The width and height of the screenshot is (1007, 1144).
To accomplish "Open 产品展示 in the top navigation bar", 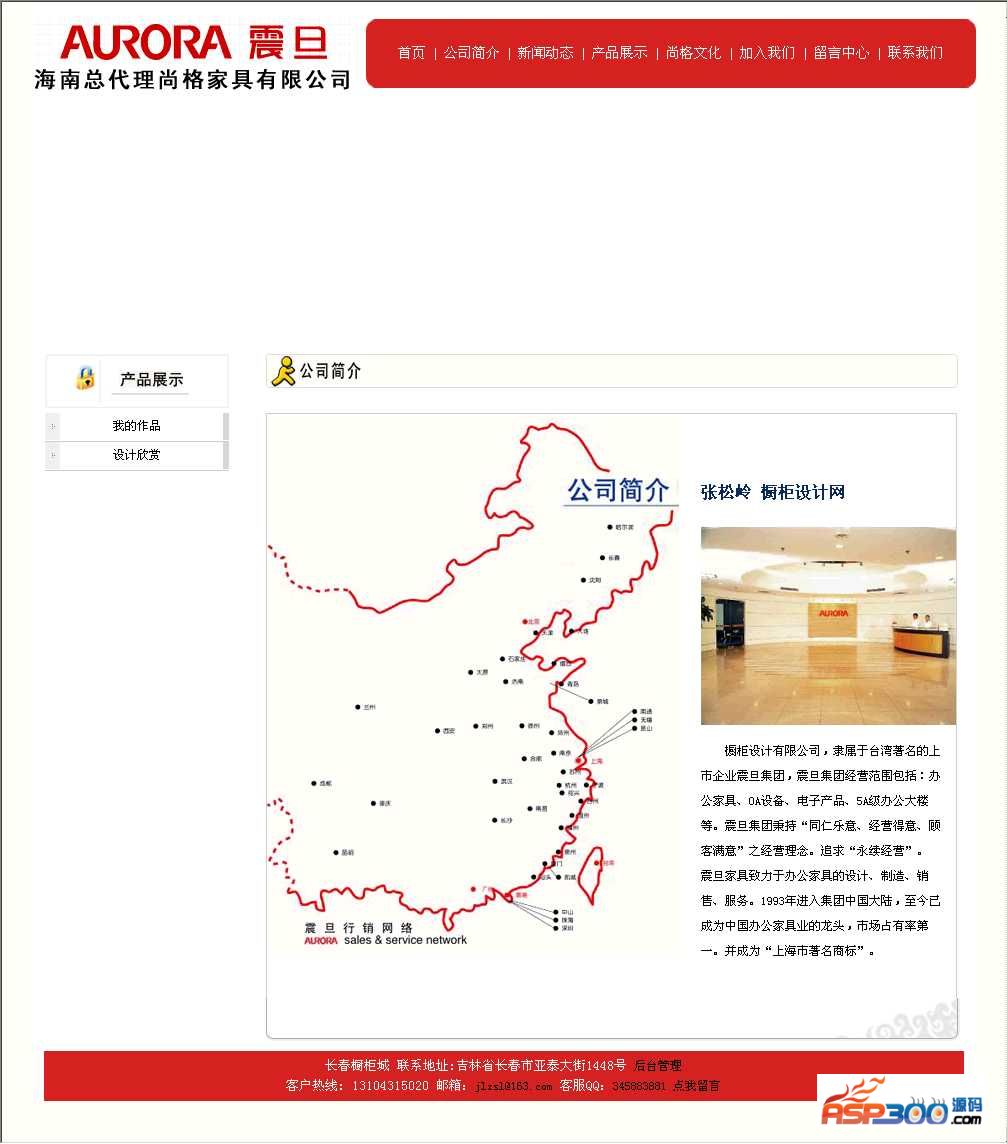I will [x=619, y=53].
